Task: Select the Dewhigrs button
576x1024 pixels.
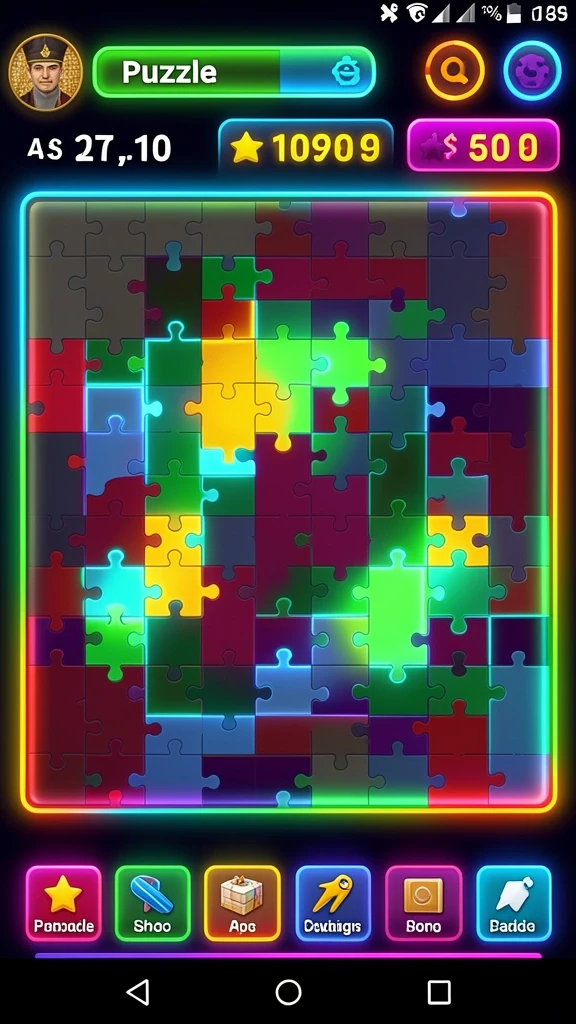Action: (333, 903)
